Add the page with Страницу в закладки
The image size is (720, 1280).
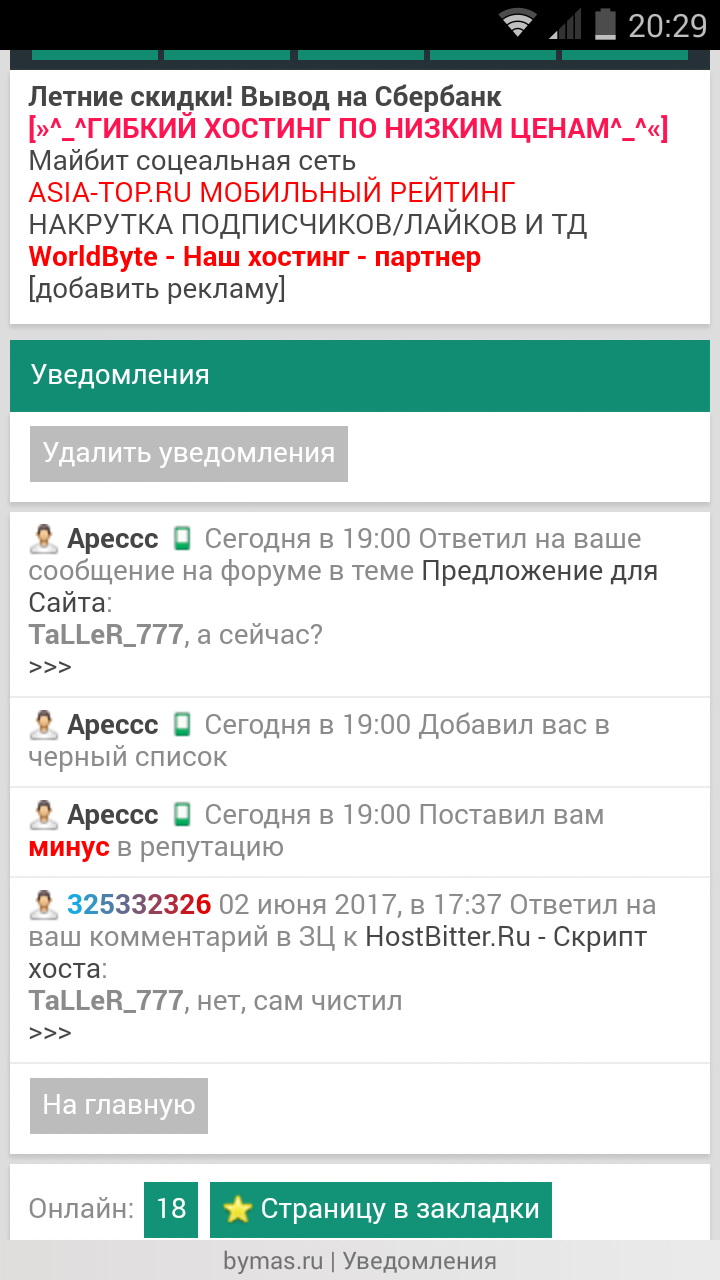[381, 1209]
